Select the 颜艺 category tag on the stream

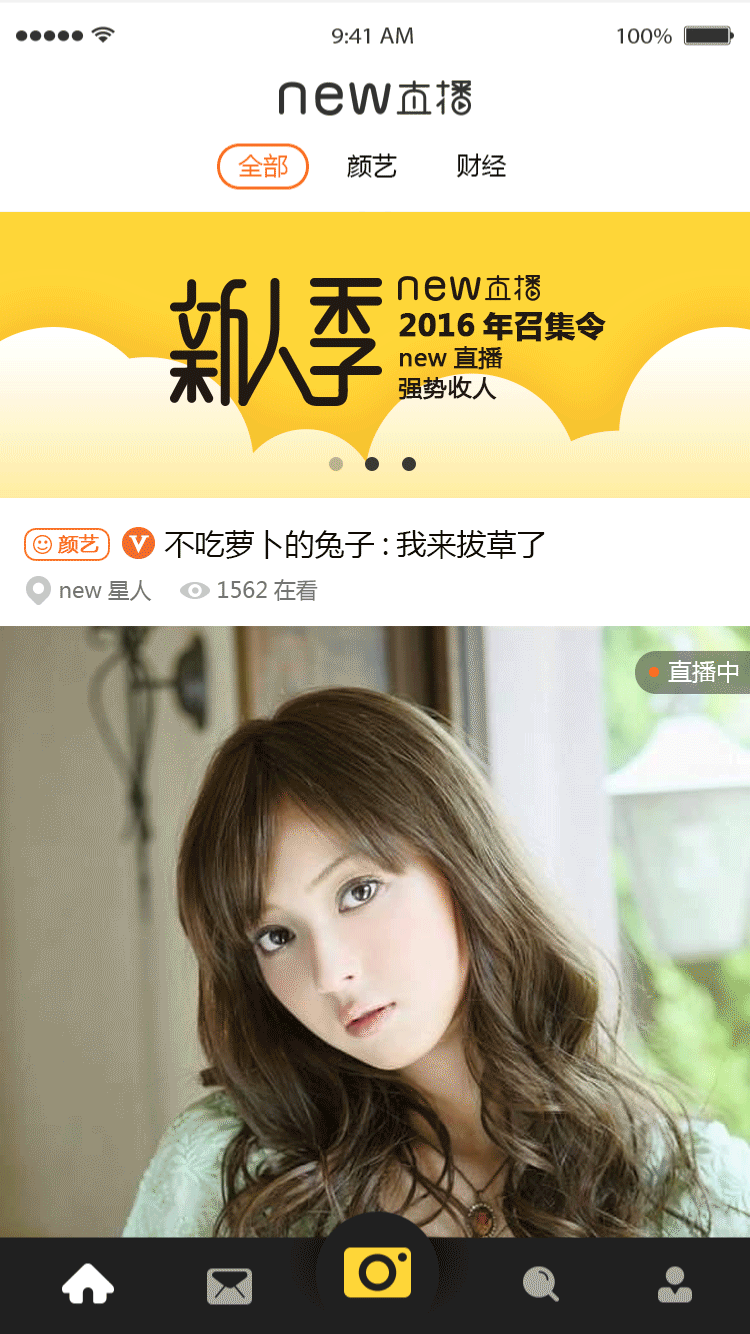(66, 544)
